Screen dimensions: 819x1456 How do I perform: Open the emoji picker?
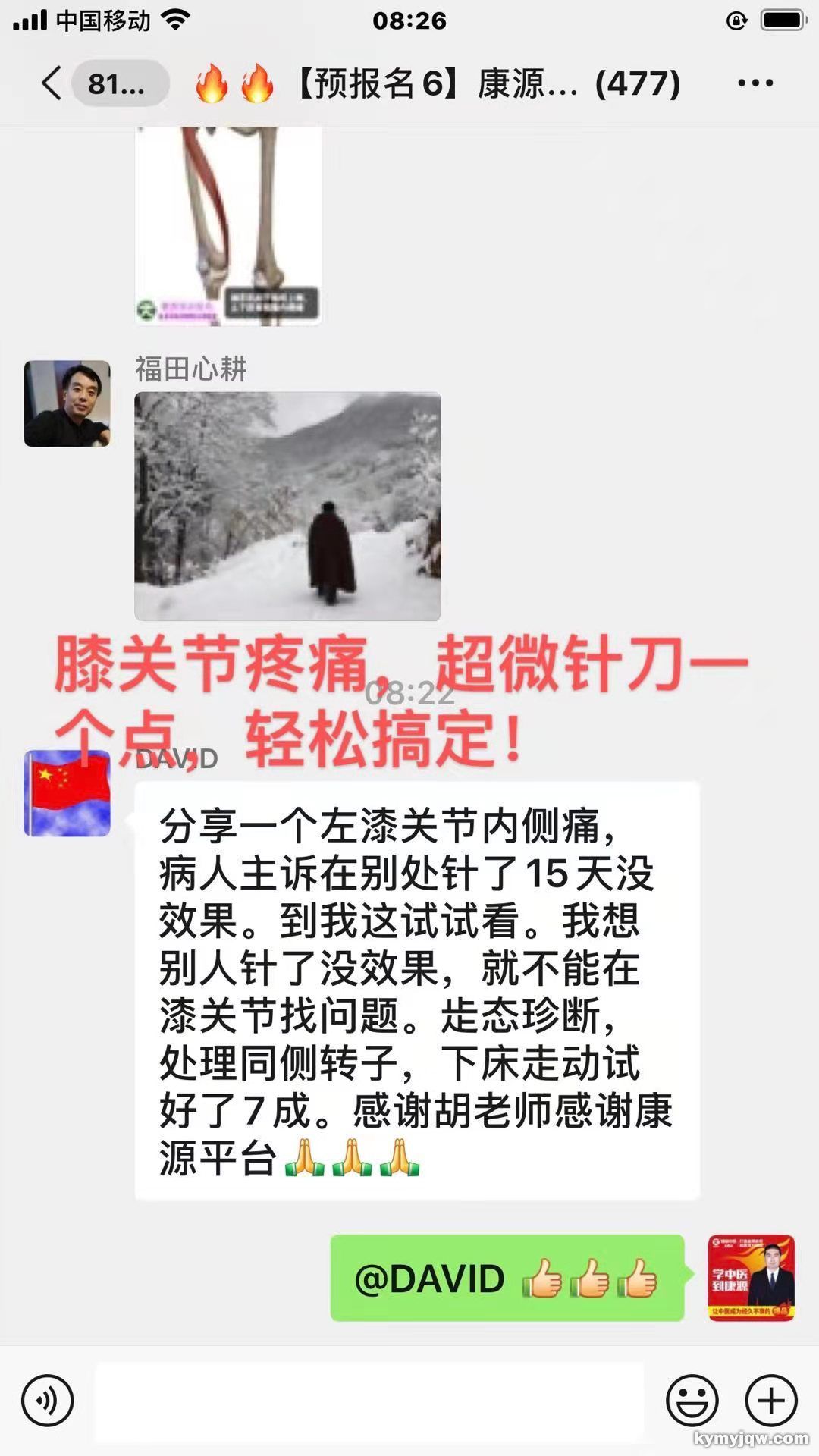(692, 1400)
